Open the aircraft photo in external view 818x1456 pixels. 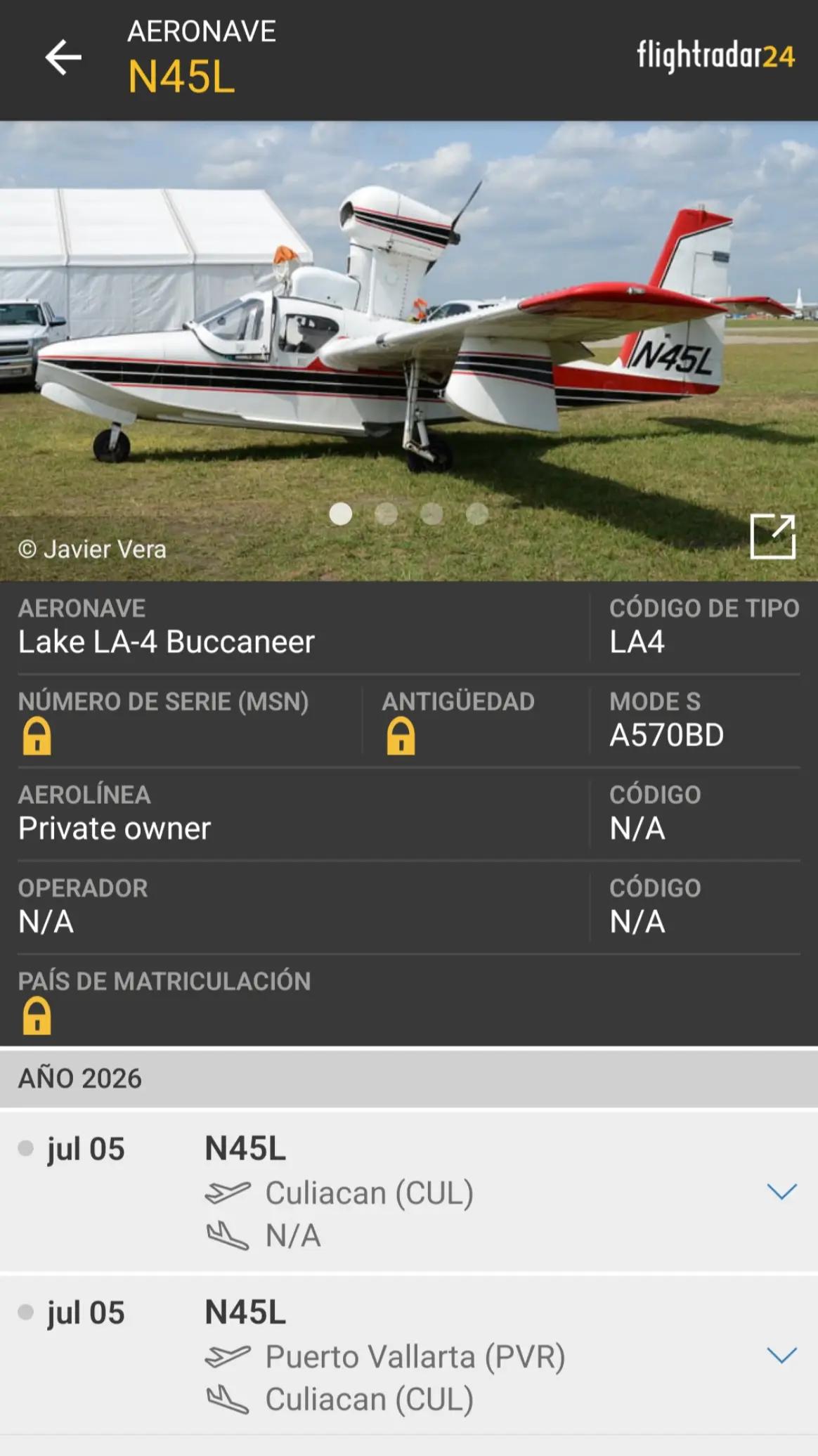(x=772, y=536)
